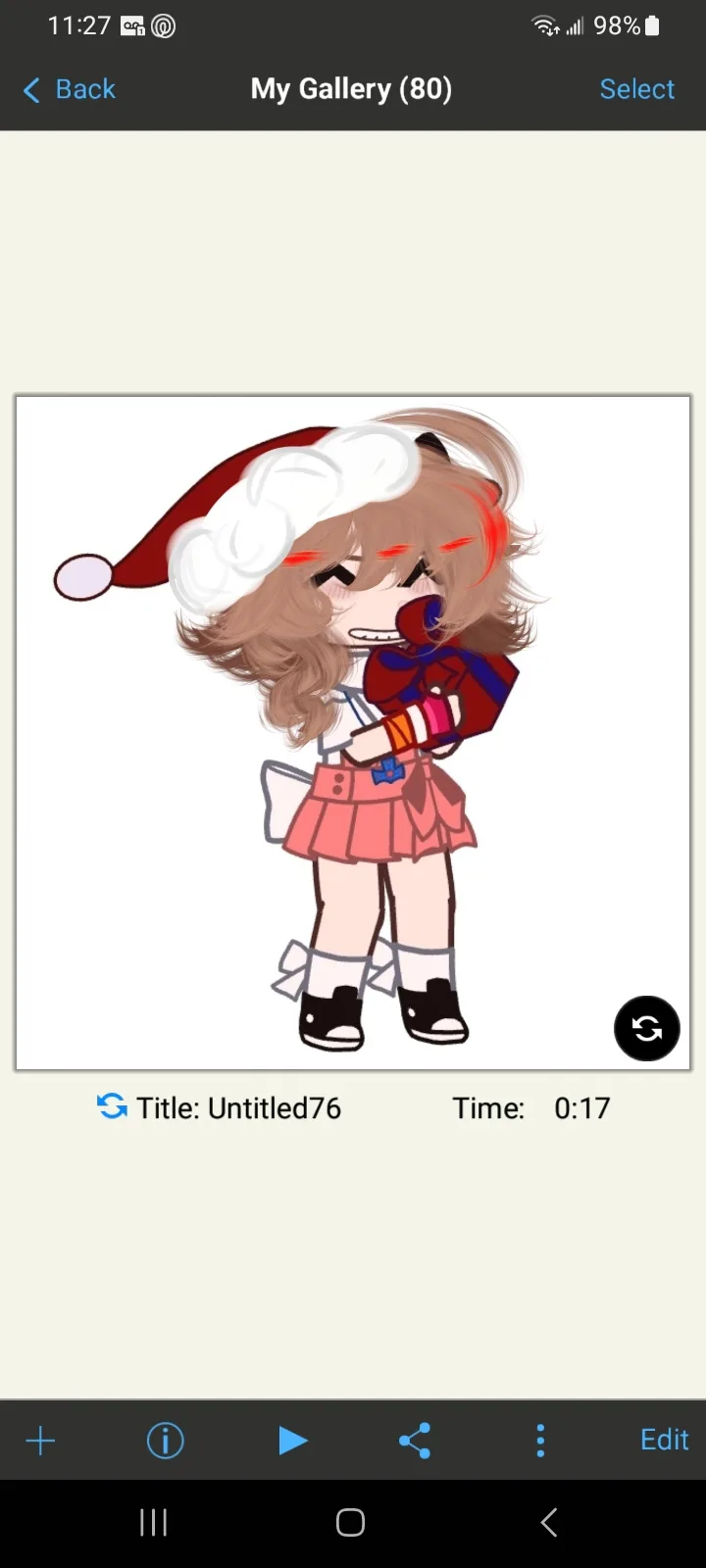Open the three-dot overflow menu
The width and height of the screenshot is (706, 1568).
[x=540, y=1441]
